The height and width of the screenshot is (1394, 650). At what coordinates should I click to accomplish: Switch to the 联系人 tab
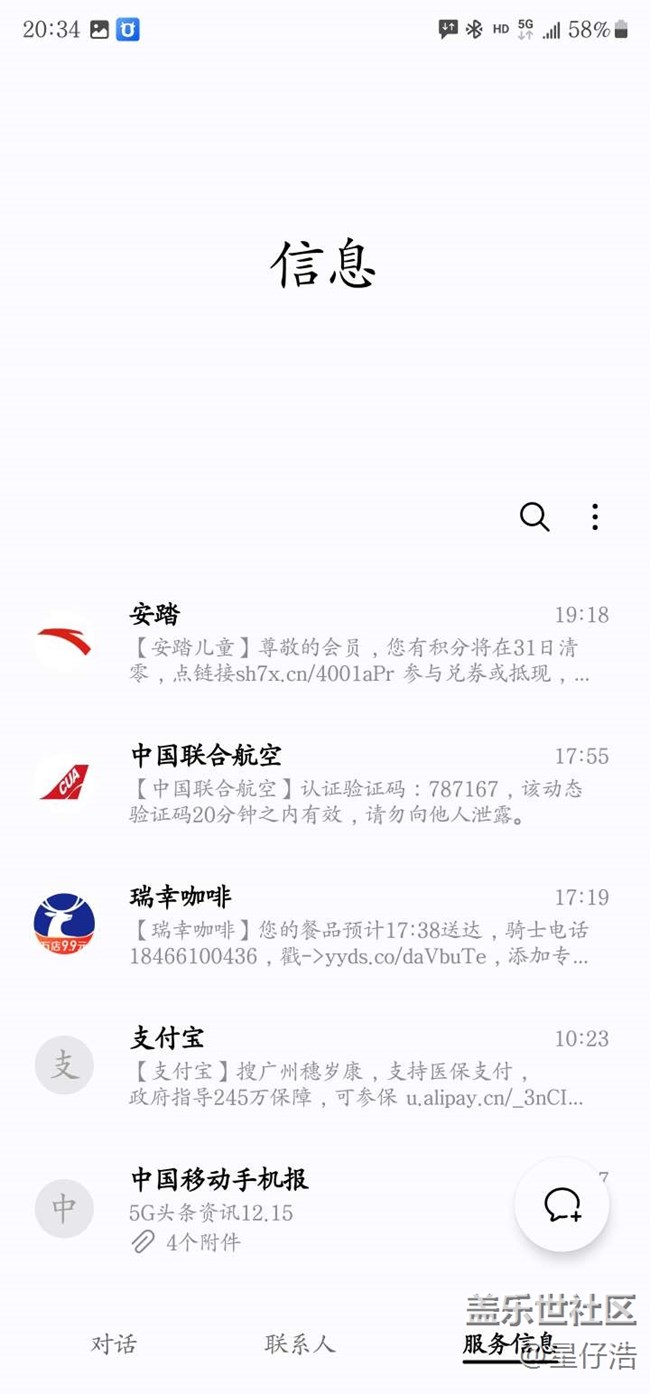click(300, 1344)
